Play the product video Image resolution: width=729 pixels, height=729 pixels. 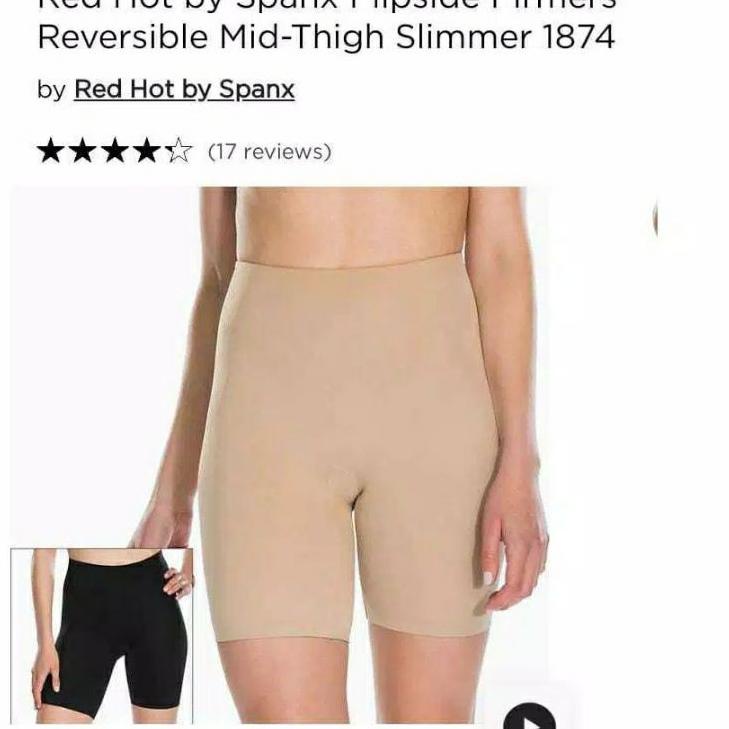pos(530,716)
